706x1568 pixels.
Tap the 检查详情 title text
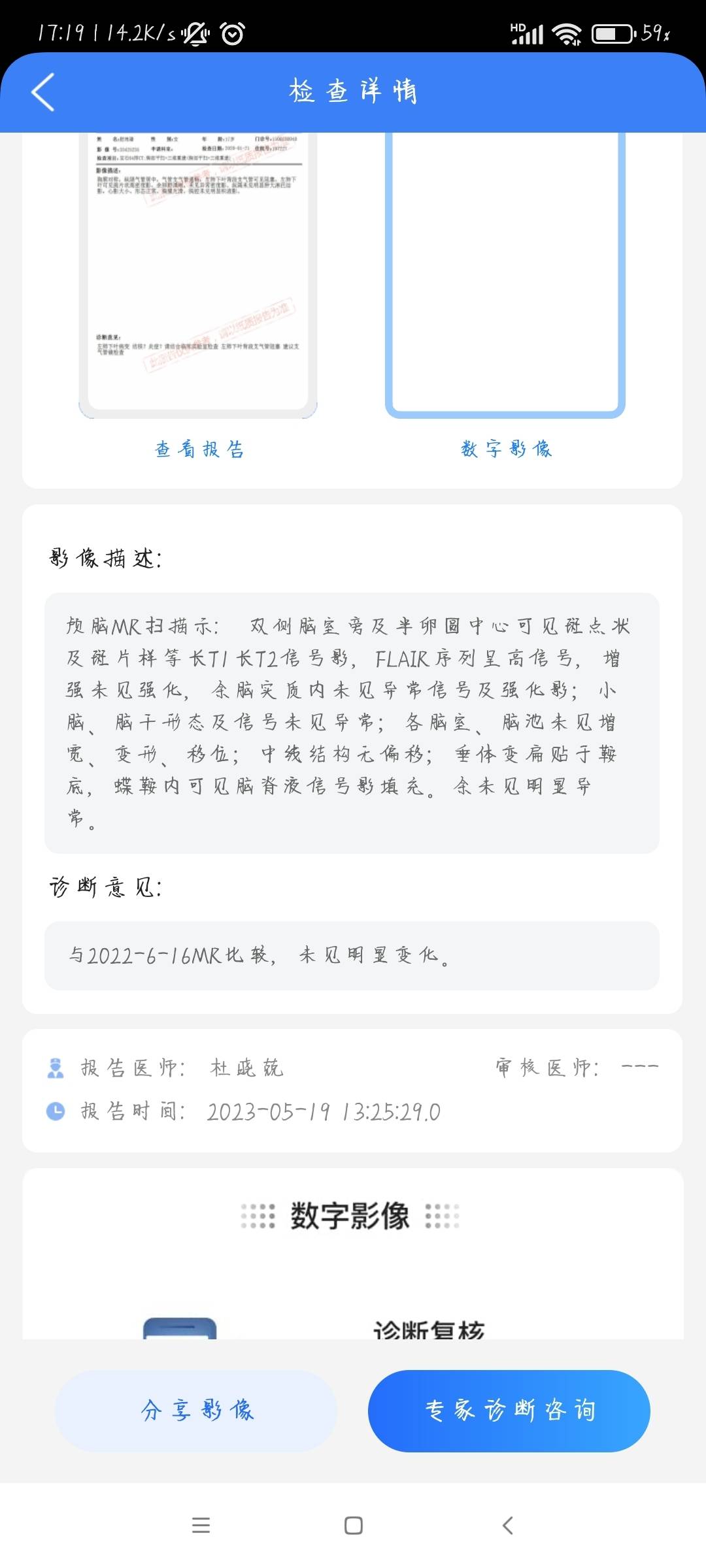[x=353, y=91]
